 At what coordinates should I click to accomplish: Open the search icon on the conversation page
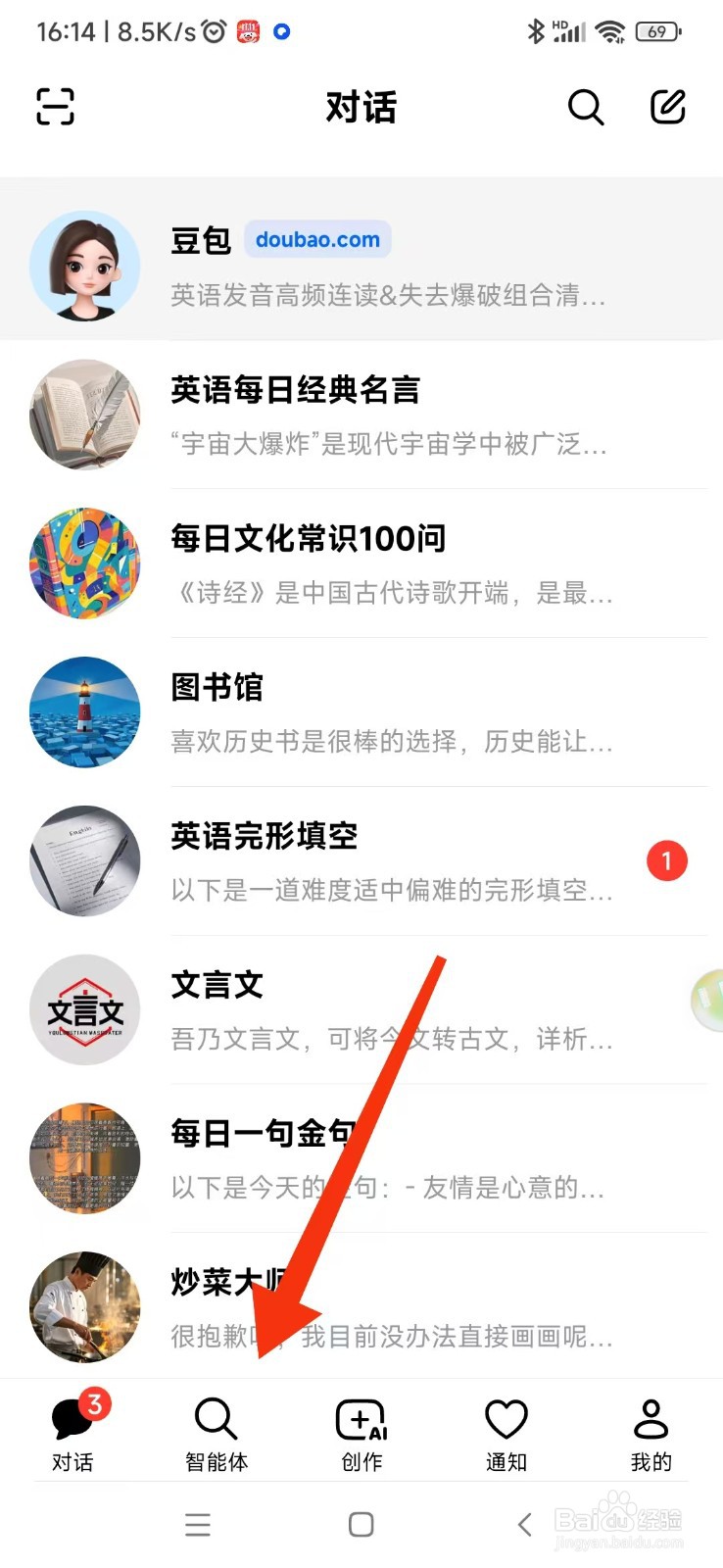point(586,108)
